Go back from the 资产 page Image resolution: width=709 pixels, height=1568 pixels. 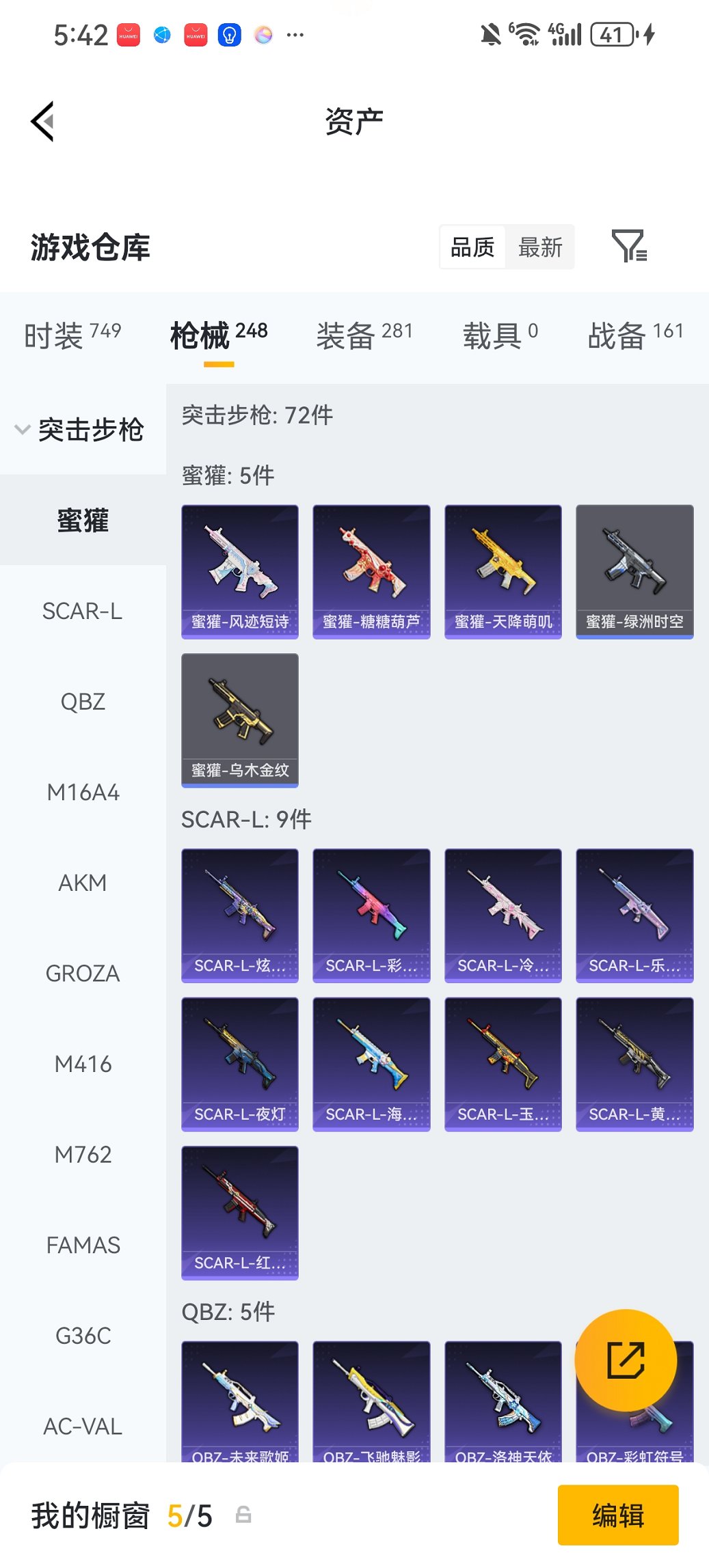(x=42, y=122)
